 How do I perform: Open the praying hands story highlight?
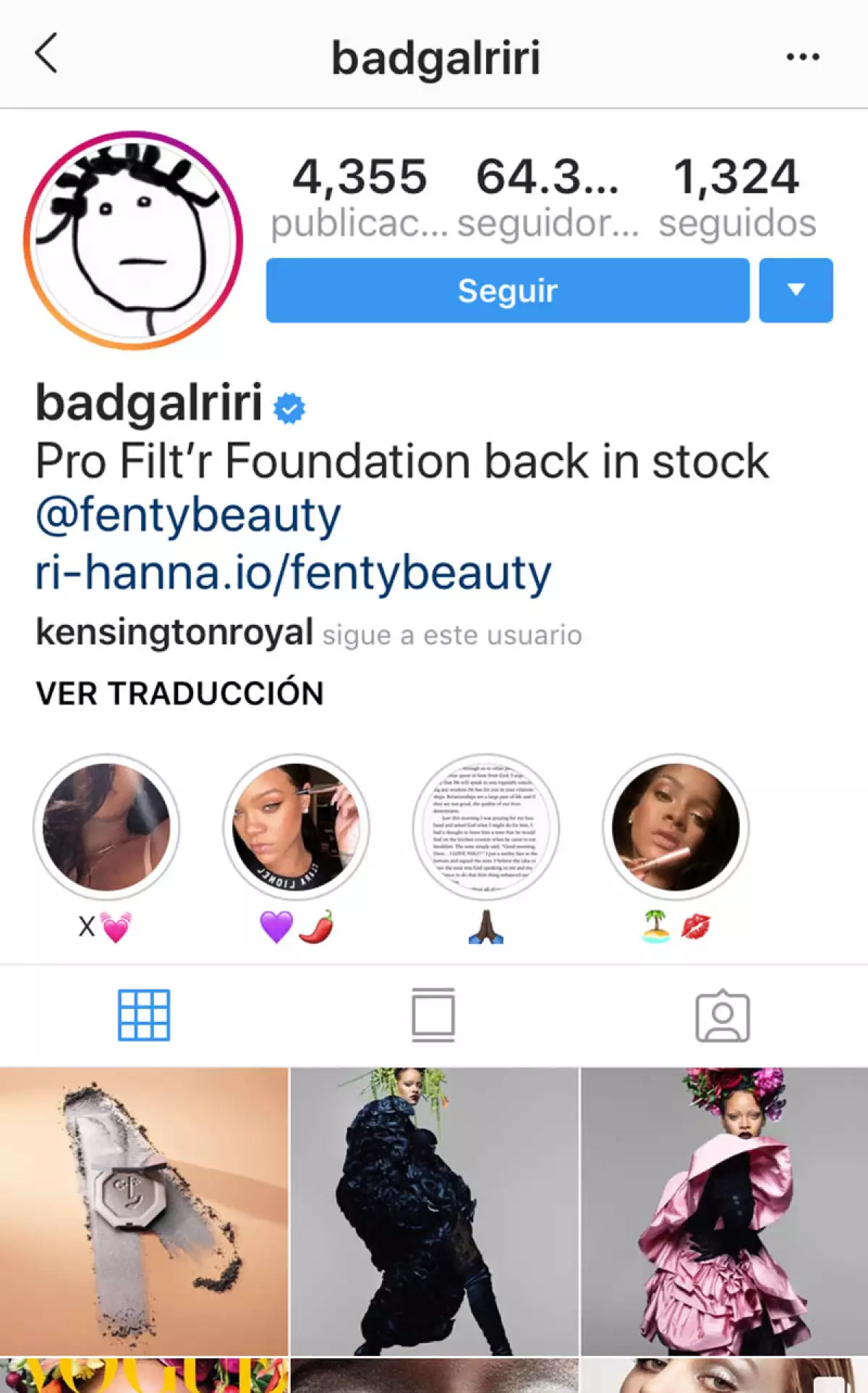pyautogui.click(x=485, y=827)
